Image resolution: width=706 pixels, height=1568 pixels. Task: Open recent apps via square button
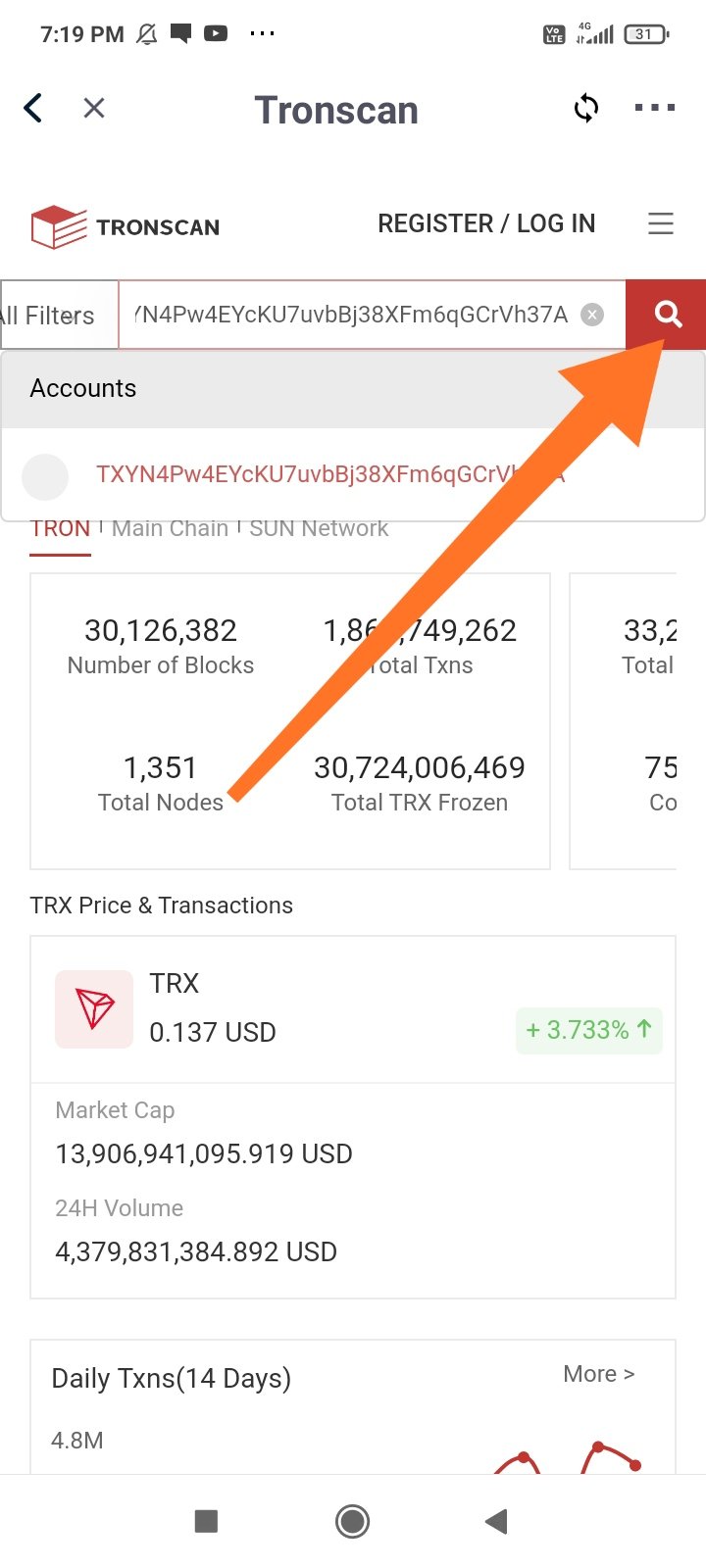[206, 1521]
